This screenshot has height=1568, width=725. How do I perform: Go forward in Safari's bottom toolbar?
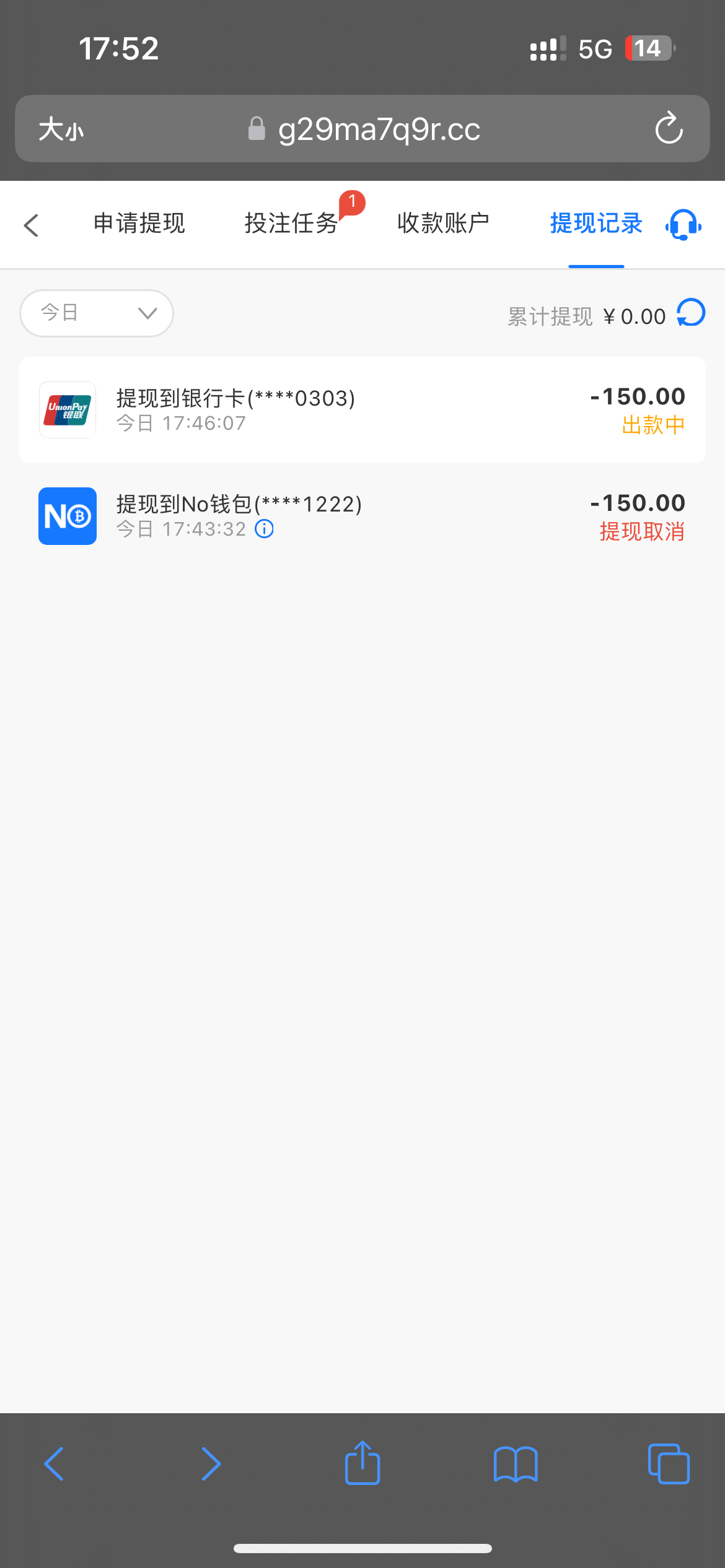(x=211, y=1464)
